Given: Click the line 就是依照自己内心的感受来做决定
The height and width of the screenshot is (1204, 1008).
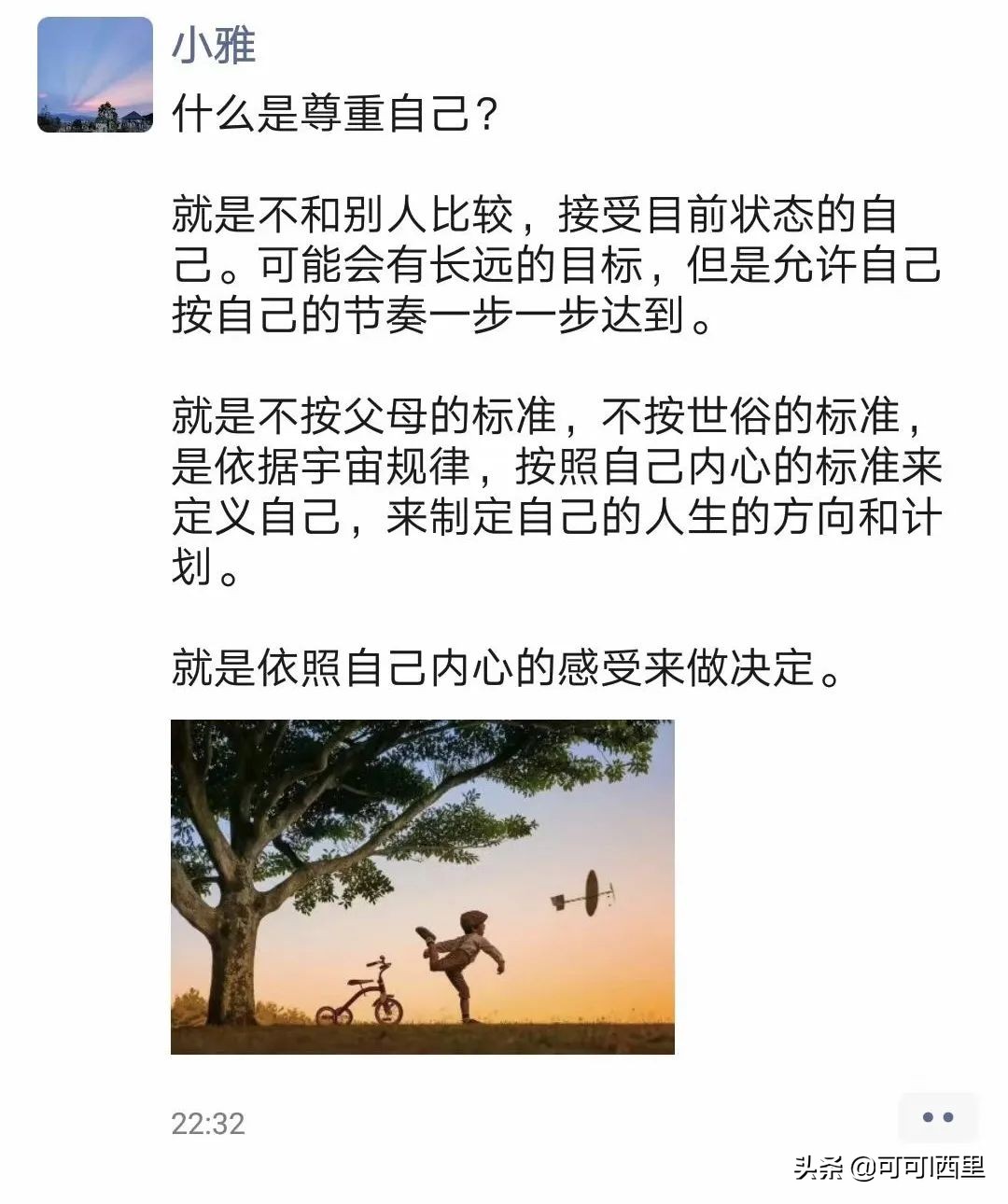Looking at the screenshot, I should [x=504, y=667].
